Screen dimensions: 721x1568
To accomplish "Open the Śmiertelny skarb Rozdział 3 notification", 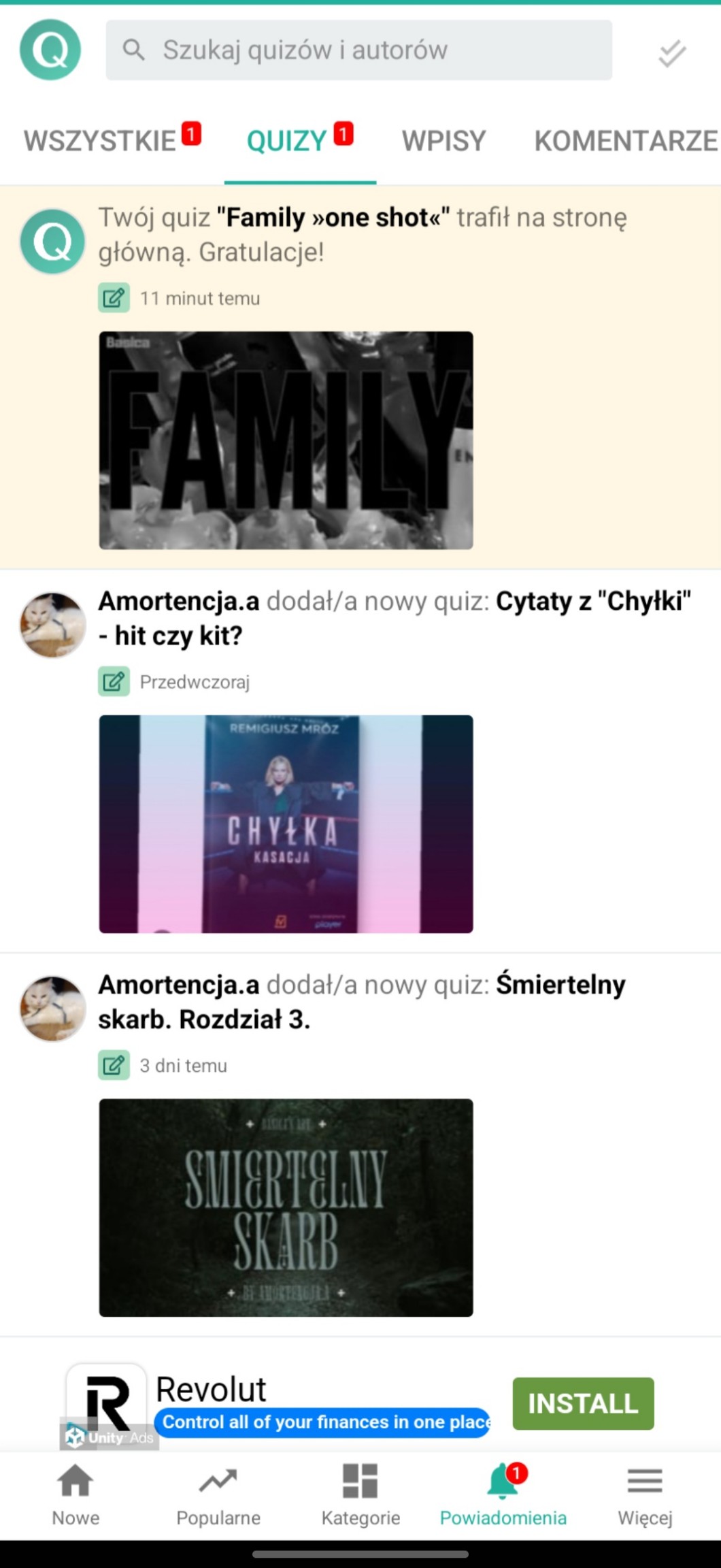I will coord(362,1002).
